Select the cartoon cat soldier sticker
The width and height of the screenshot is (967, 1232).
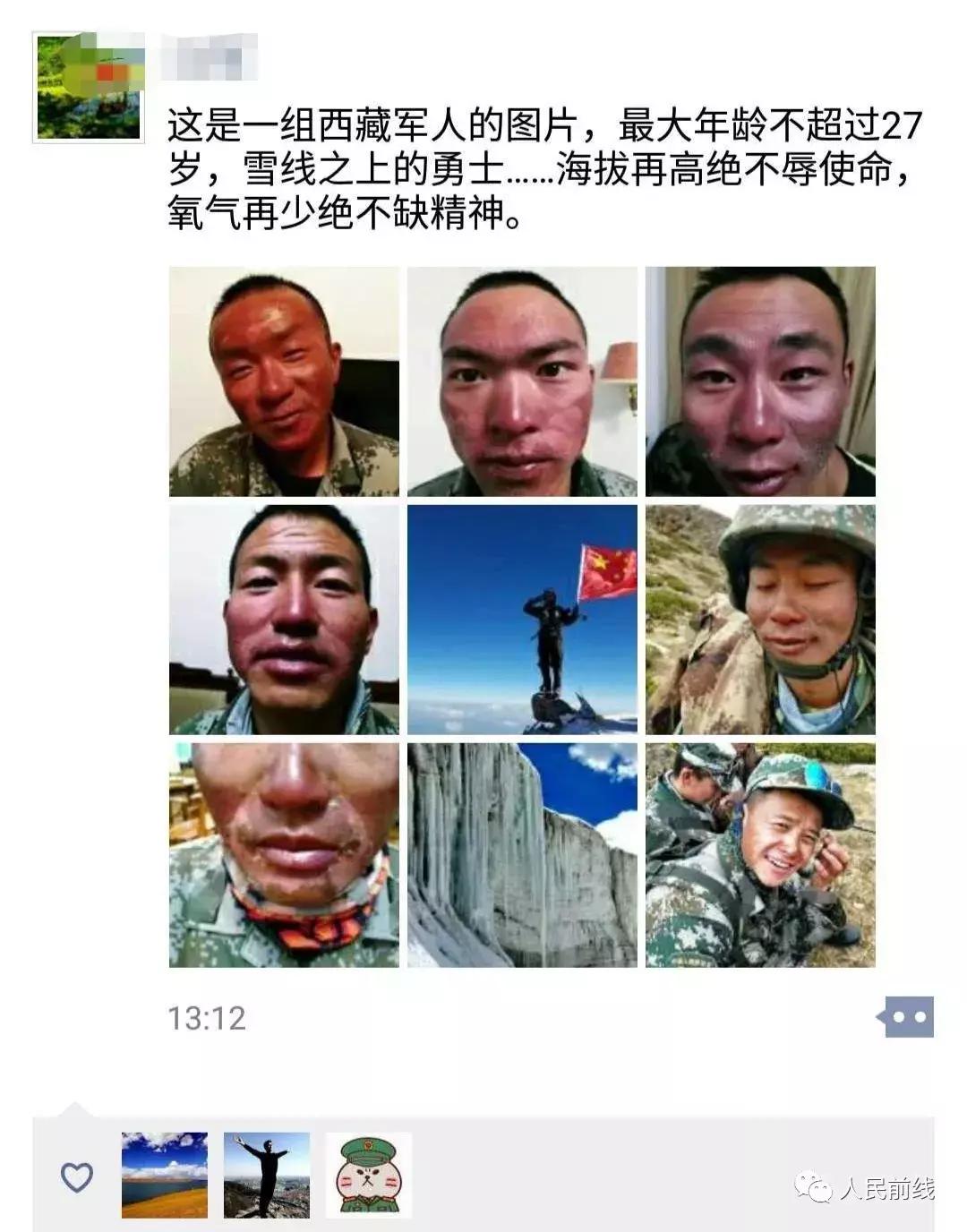[x=367, y=1176]
